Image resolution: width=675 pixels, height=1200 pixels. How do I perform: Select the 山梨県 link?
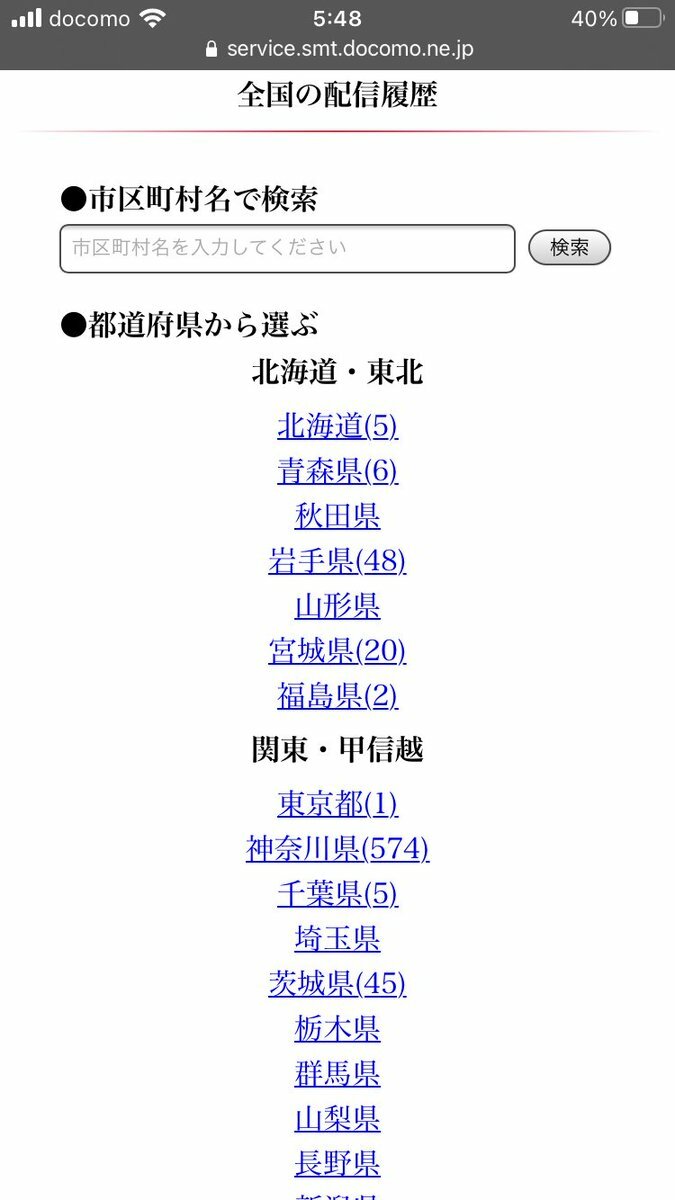(337, 1119)
